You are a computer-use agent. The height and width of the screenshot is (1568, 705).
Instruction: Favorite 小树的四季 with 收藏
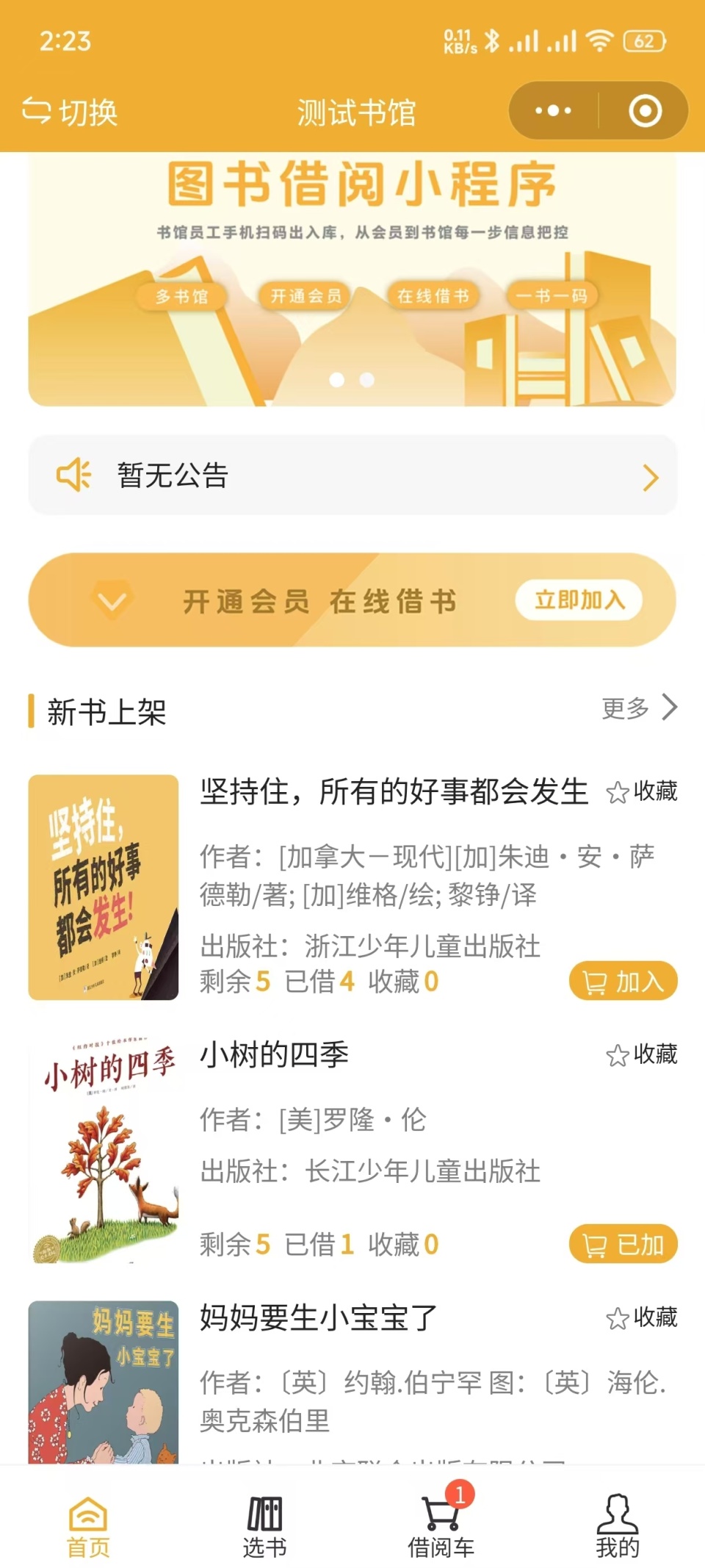(641, 1055)
